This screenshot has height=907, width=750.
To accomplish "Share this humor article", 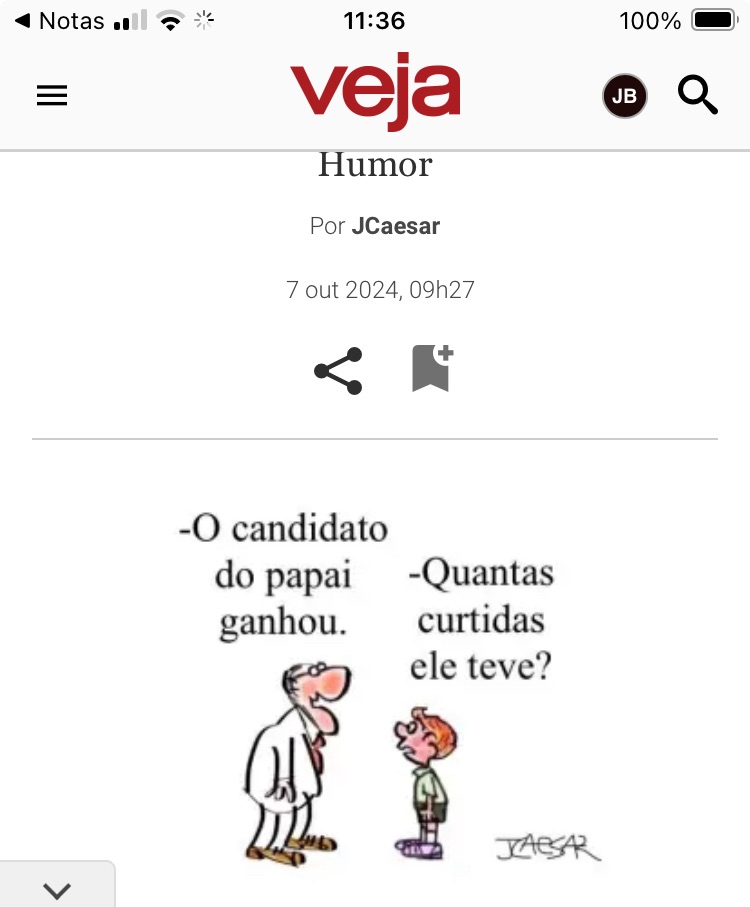I will pyautogui.click(x=338, y=371).
